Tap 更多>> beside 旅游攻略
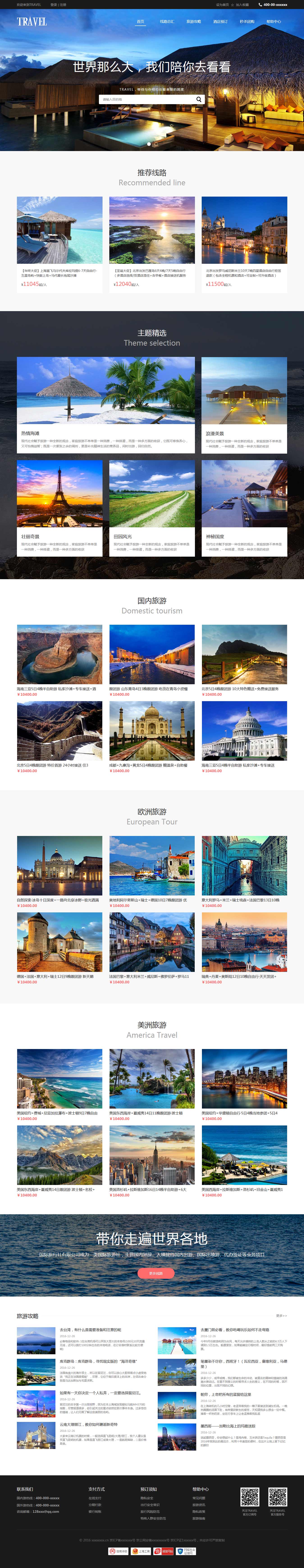Image resolution: width=304 pixels, height=1568 pixels. (281, 1315)
